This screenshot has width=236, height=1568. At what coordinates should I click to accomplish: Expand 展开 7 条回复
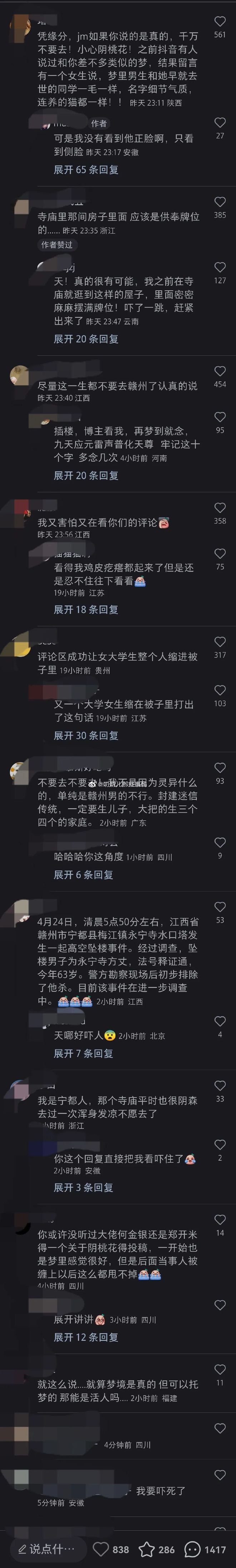(83, 1054)
